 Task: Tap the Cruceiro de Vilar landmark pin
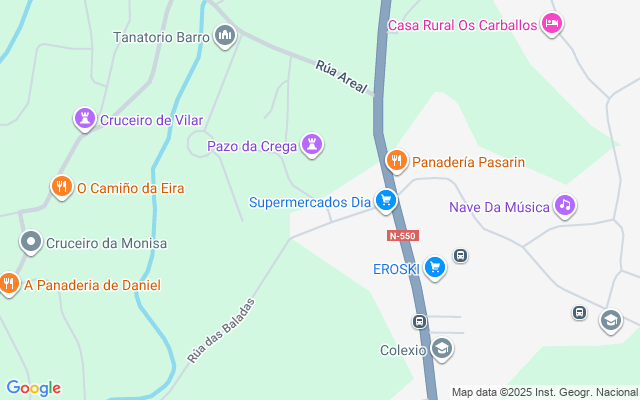coord(86,120)
